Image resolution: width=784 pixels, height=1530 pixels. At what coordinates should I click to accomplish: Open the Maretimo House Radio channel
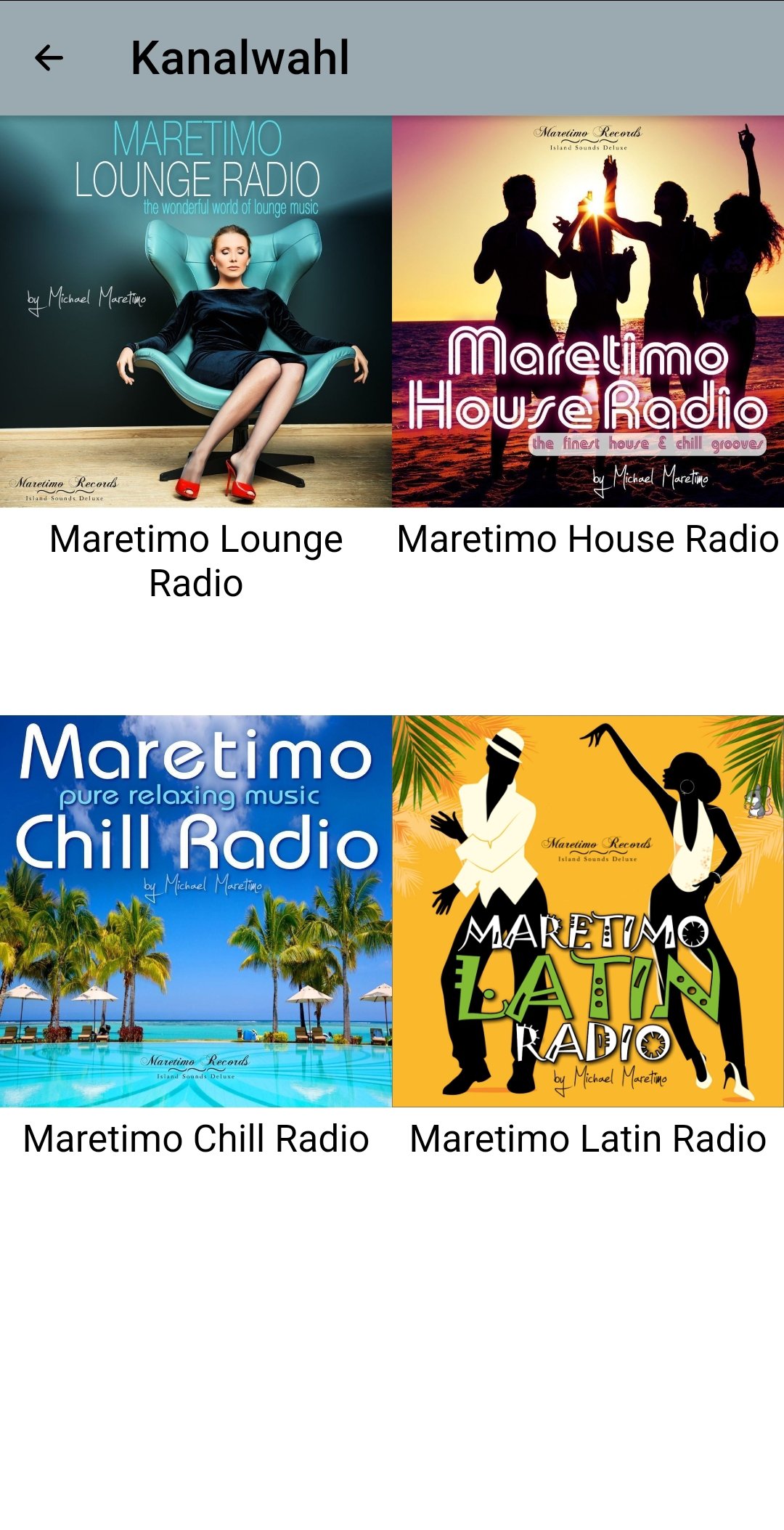tap(588, 312)
